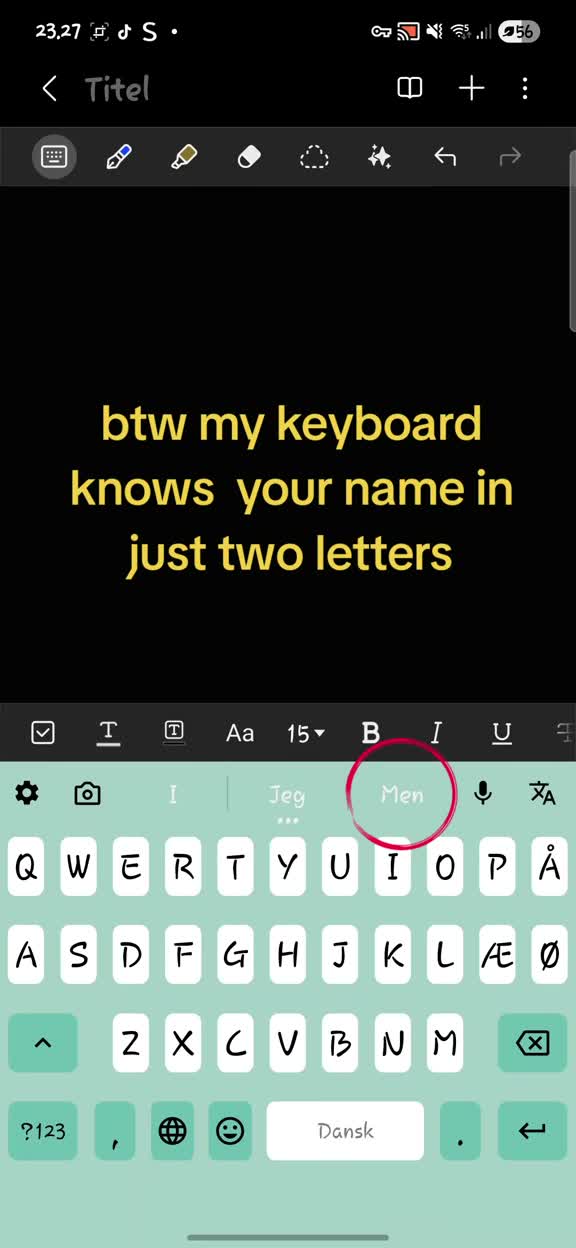Insert a checkbox in the note
Image resolution: width=576 pixels, height=1248 pixels.
[43, 733]
